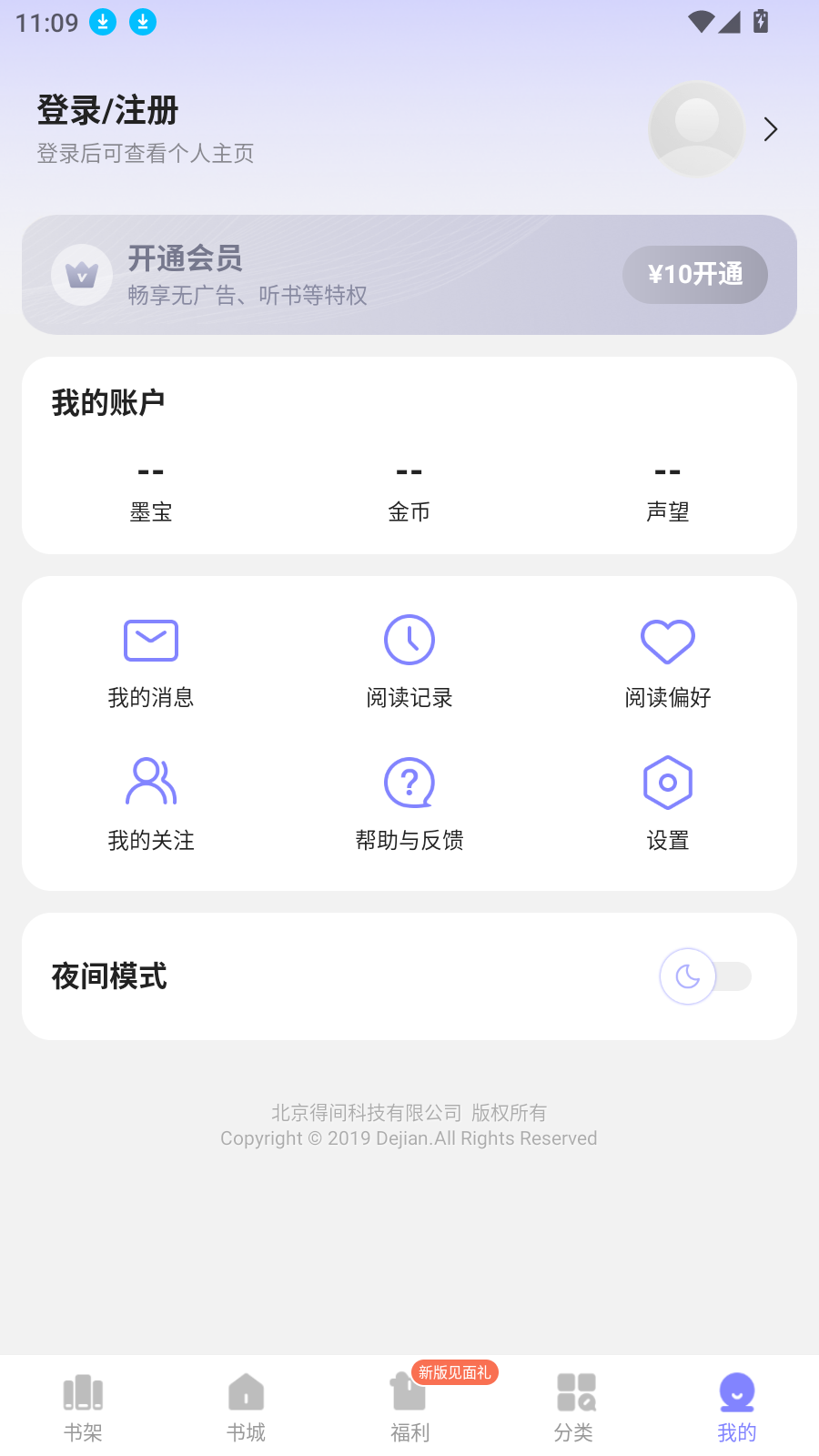819x1456 pixels.
Task: View 阅读记录 reading history
Action: (409, 662)
